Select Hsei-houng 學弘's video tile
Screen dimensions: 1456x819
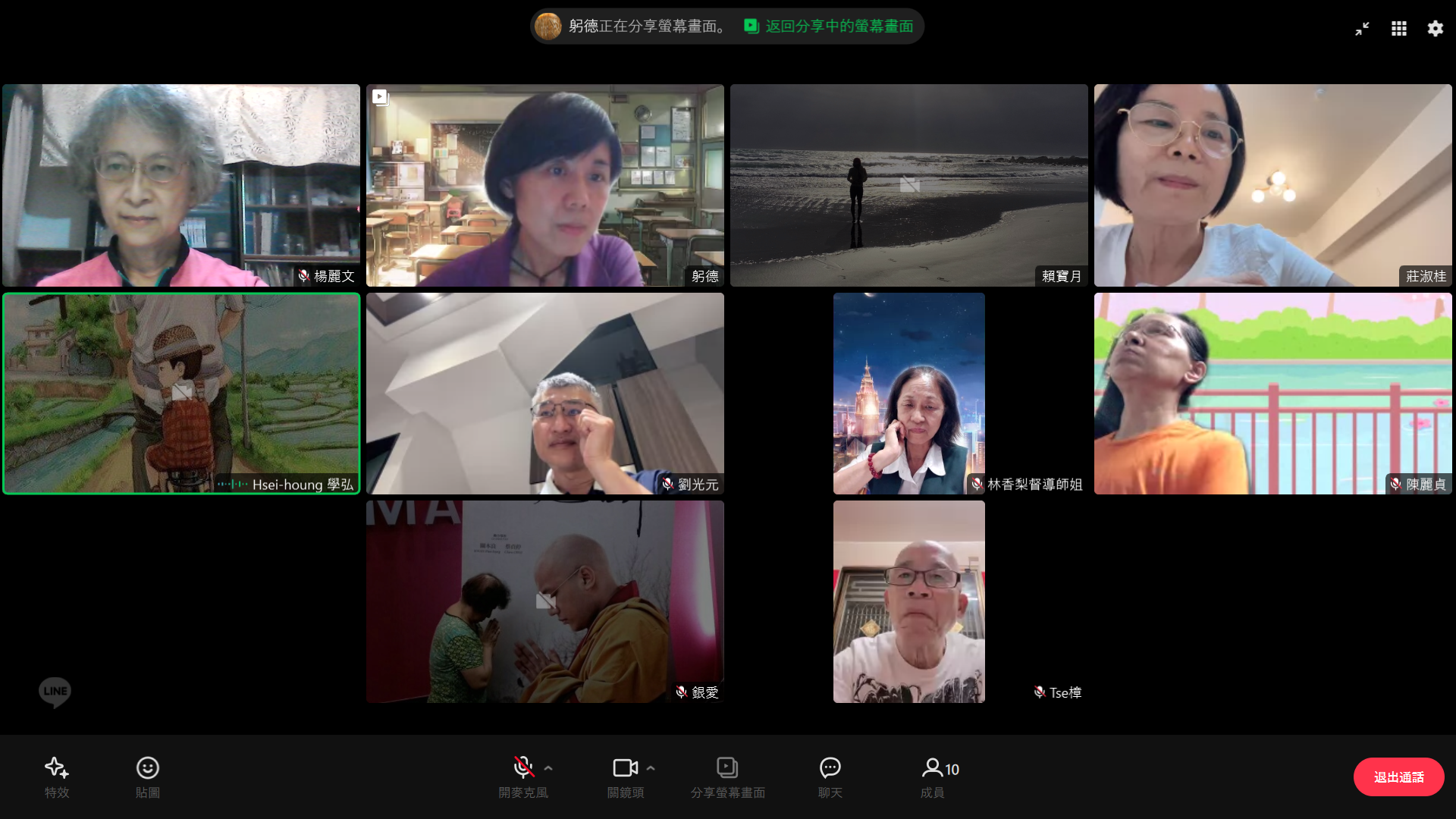click(181, 394)
